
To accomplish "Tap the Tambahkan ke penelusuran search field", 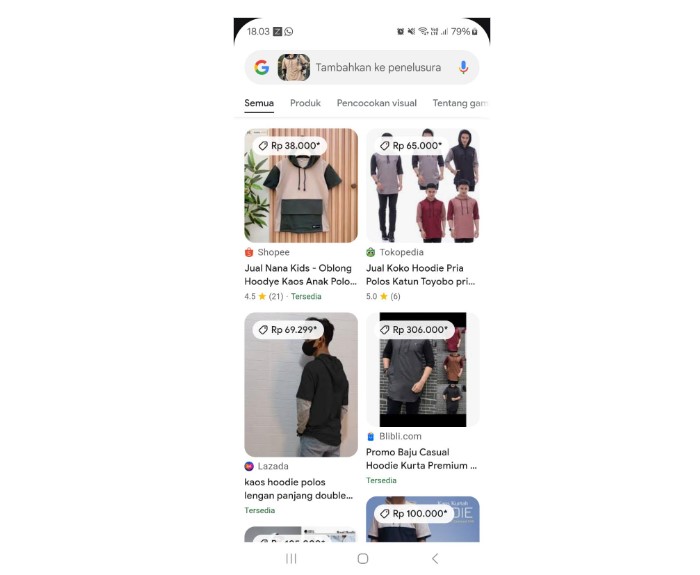I will tap(378, 68).
